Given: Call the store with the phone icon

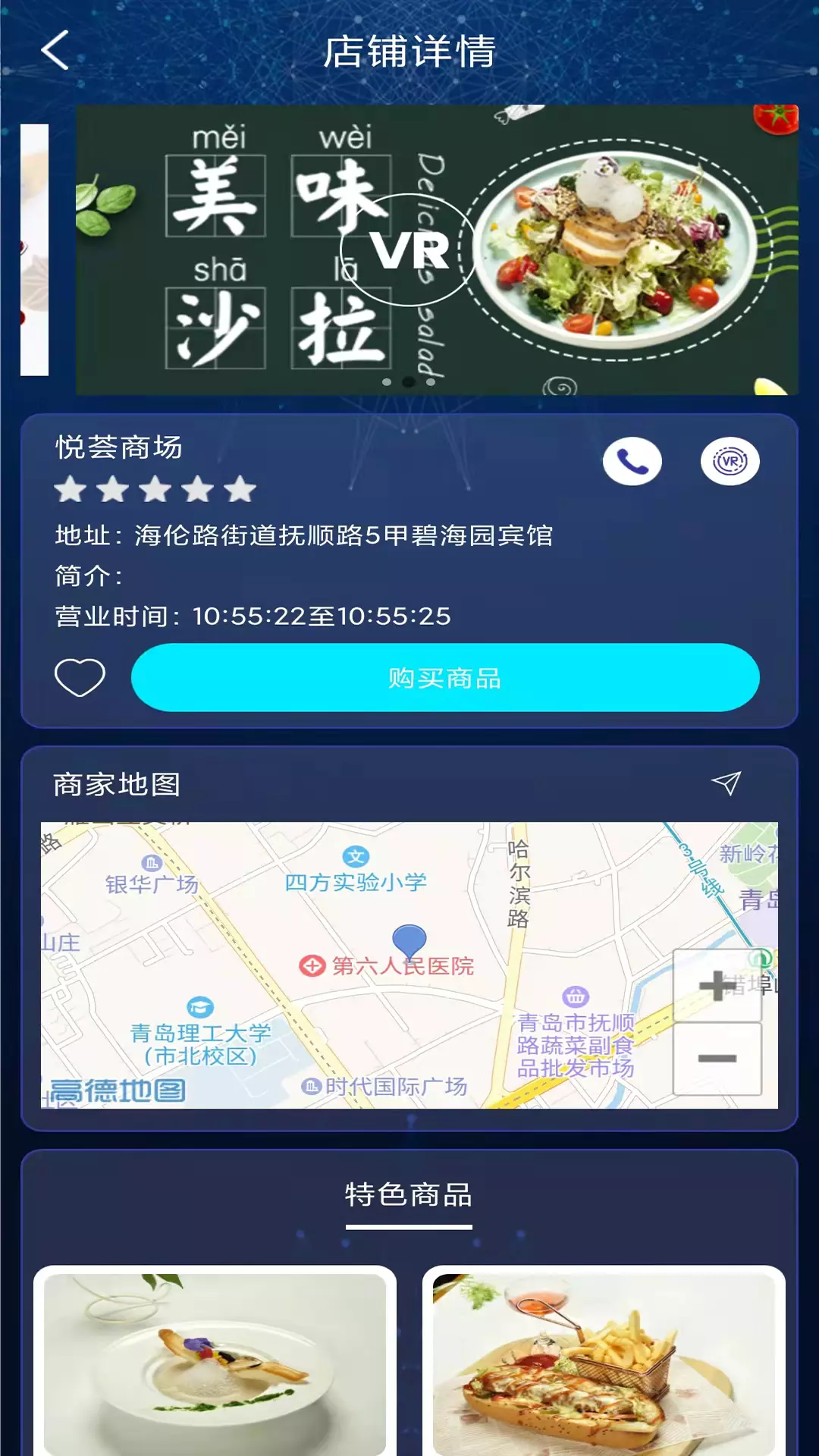Looking at the screenshot, I should 632,461.
